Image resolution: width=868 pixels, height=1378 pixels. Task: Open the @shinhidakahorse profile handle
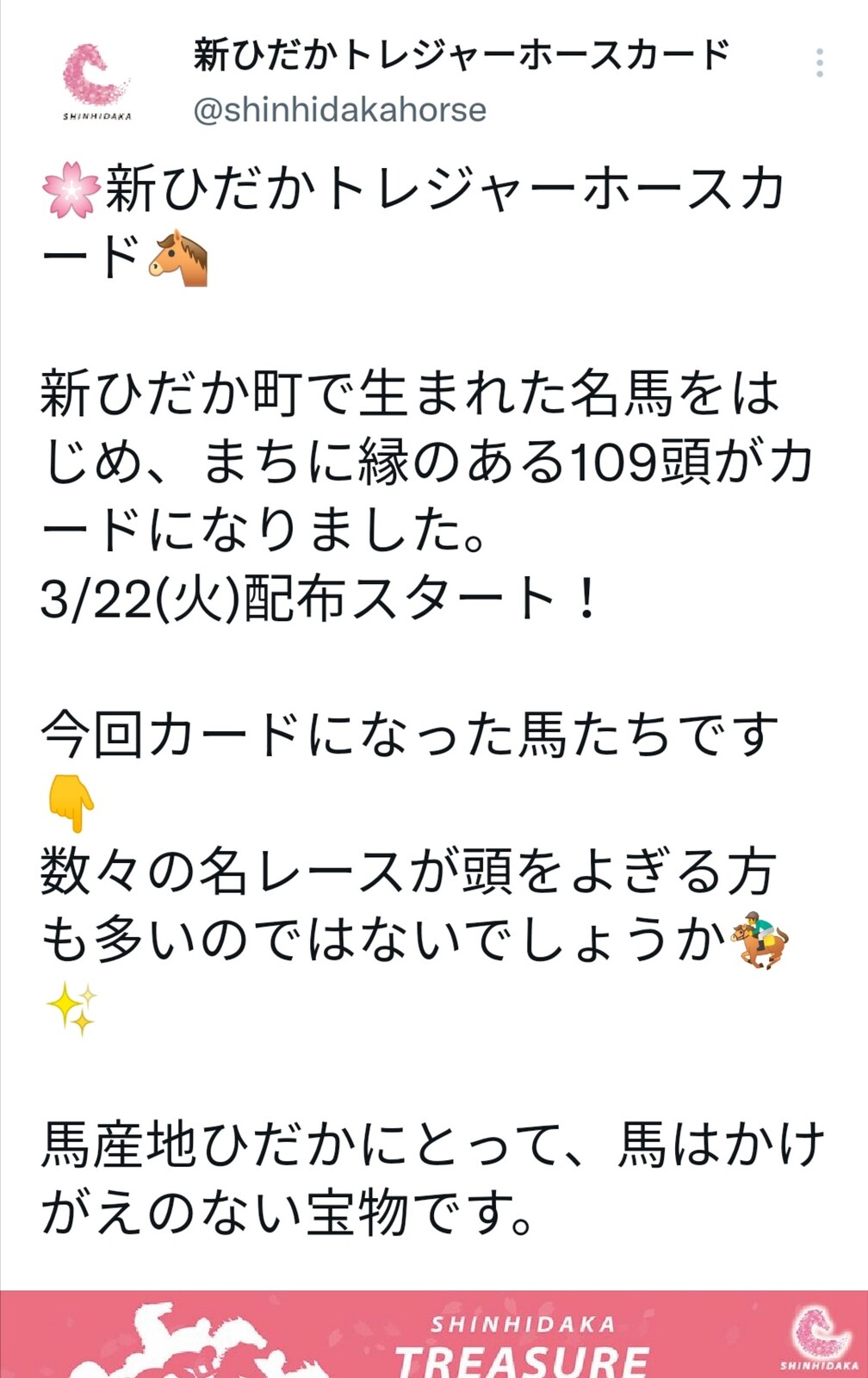click(x=339, y=110)
